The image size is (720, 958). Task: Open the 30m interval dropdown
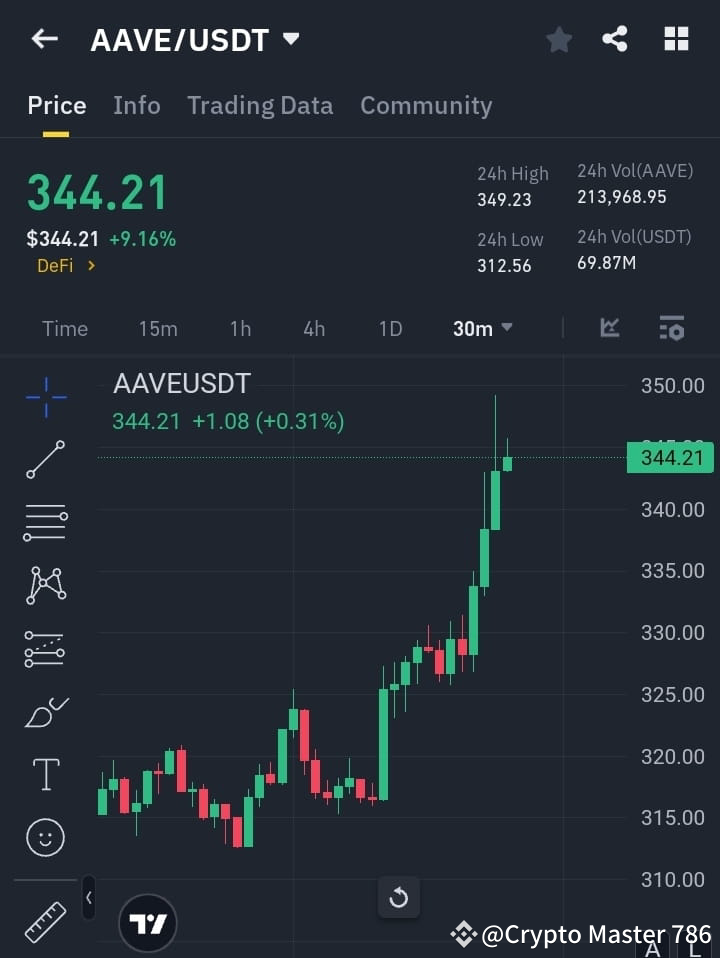[x=483, y=328]
